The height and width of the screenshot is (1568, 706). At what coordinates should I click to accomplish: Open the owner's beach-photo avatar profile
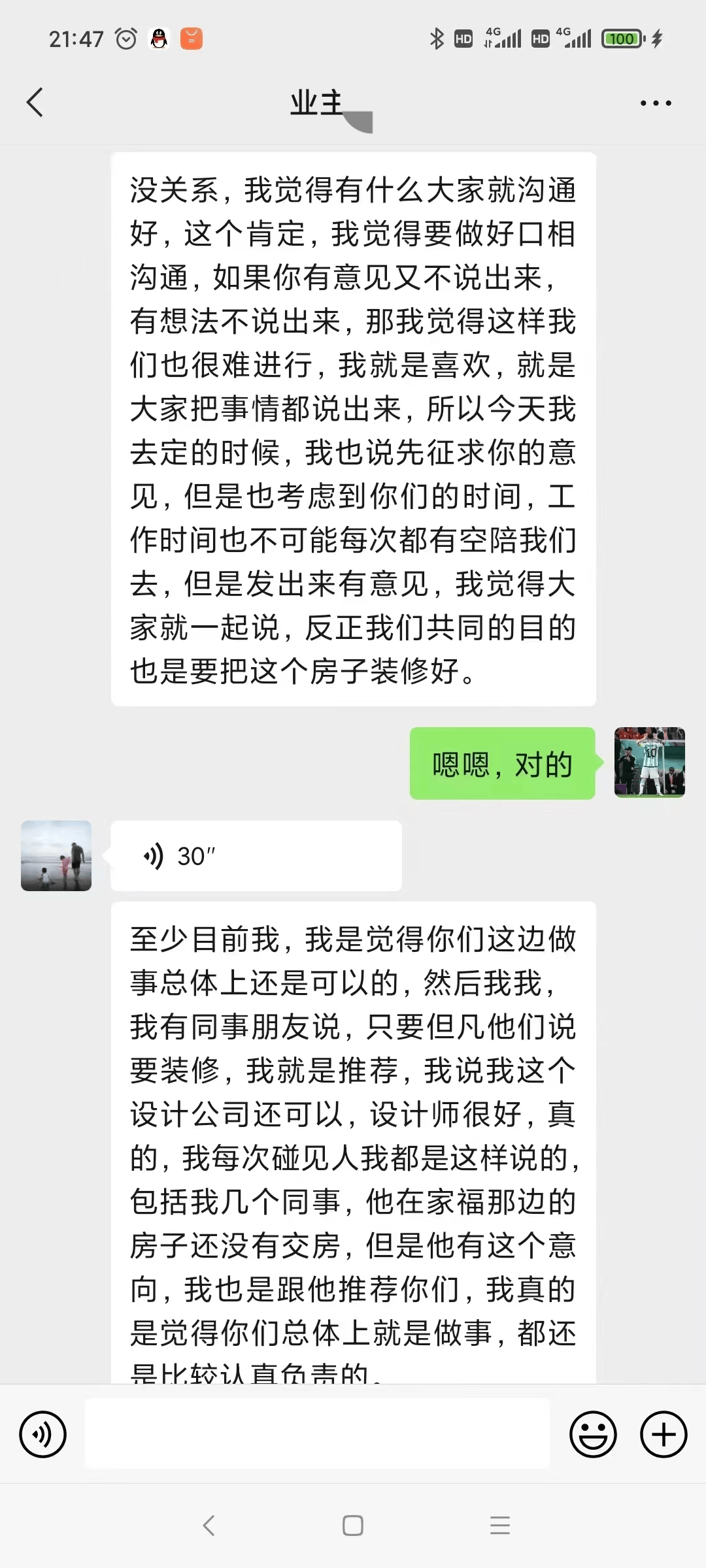click(56, 856)
